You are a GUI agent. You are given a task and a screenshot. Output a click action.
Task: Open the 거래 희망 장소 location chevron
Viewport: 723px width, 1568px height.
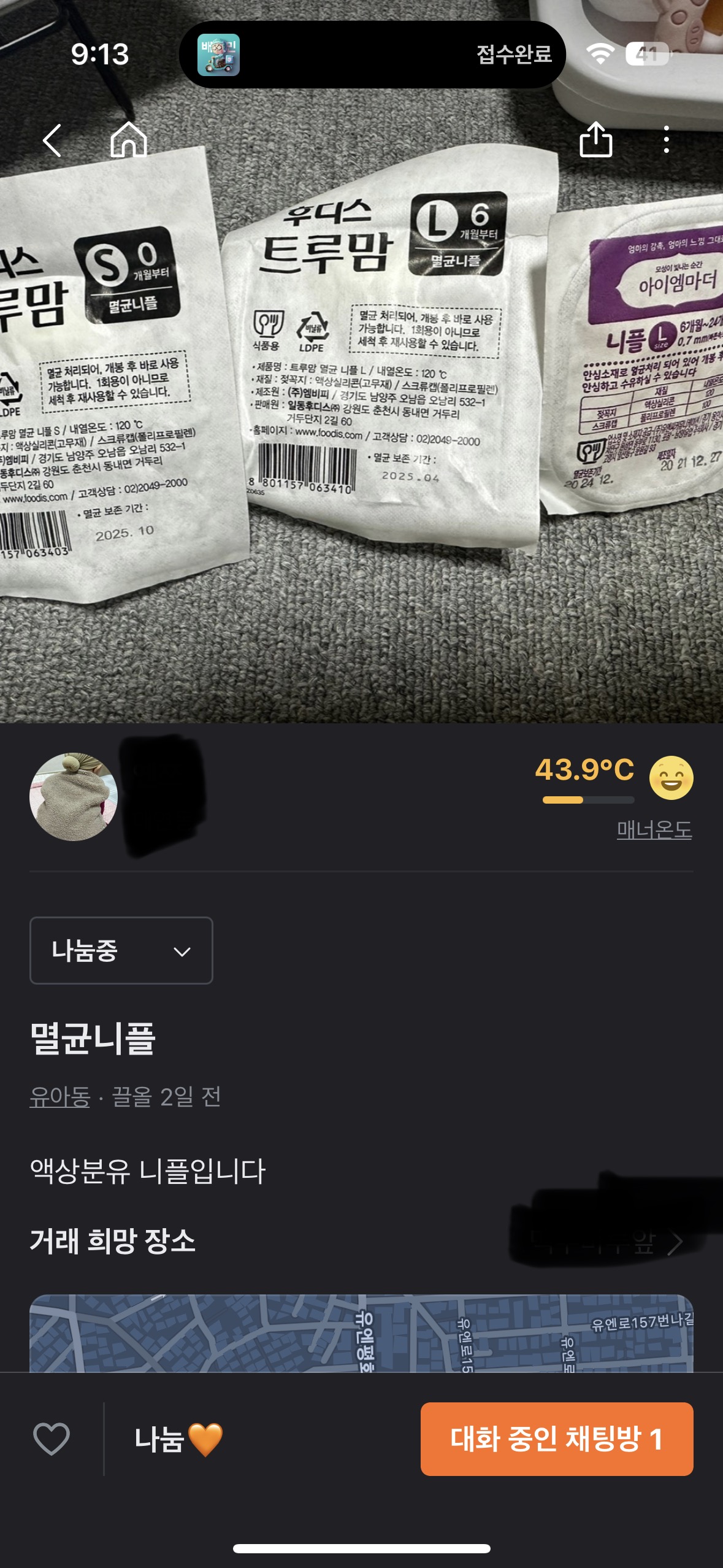tap(675, 1243)
